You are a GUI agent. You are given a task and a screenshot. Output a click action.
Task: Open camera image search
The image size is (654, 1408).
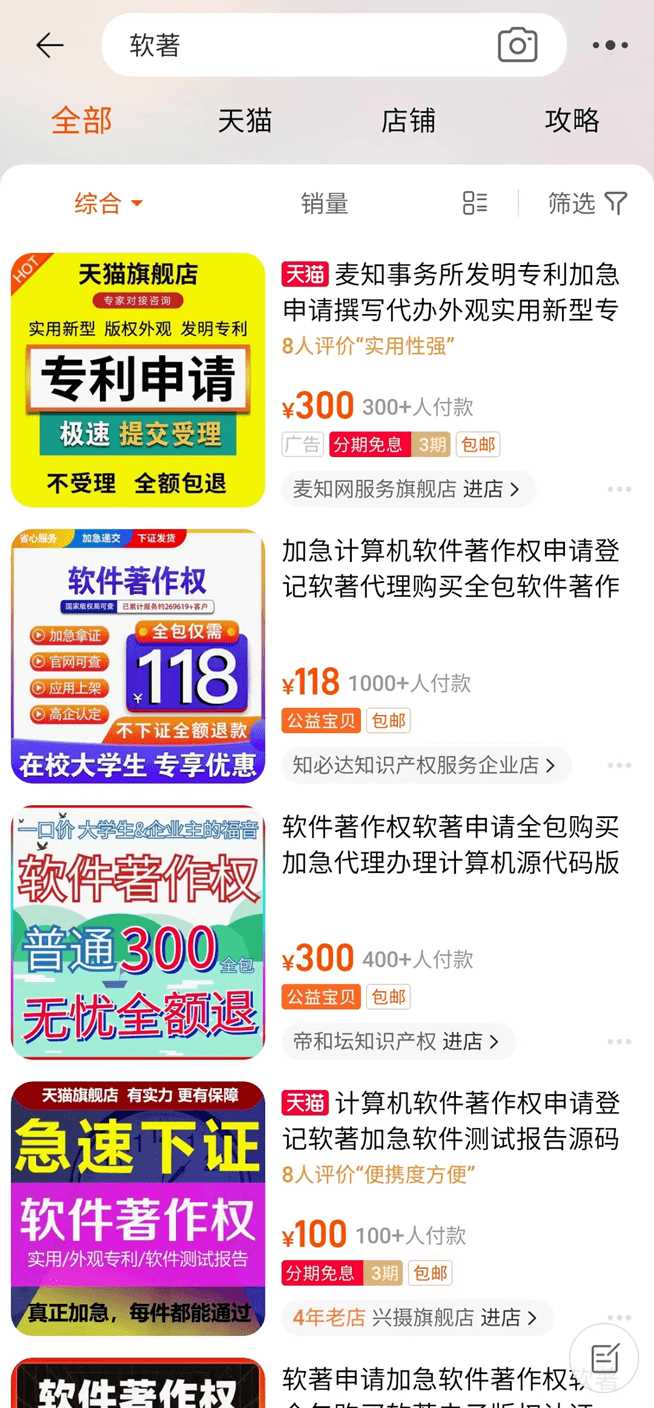[517, 45]
